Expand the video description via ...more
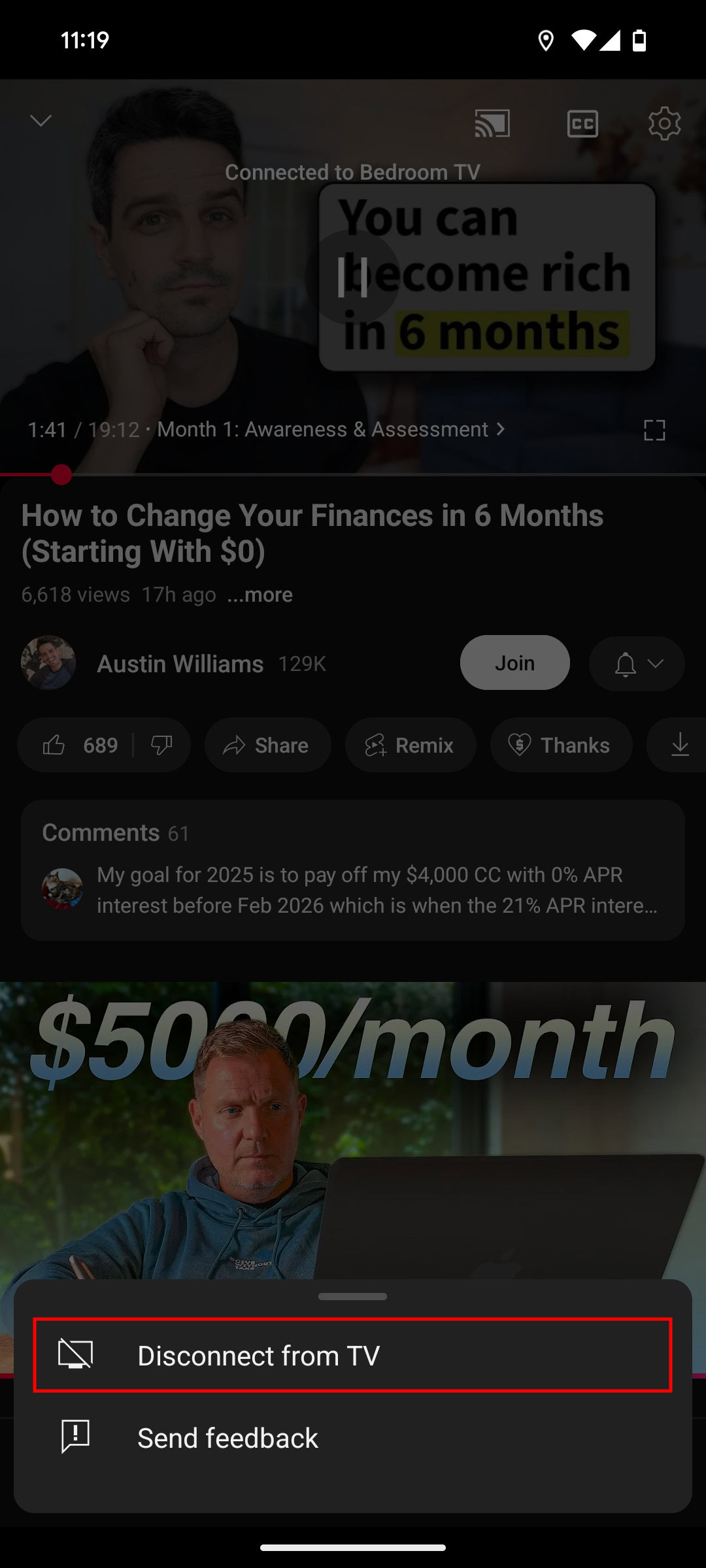Image resolution: width=706 pixels, height=1568 pixels. tap(260, 595)
